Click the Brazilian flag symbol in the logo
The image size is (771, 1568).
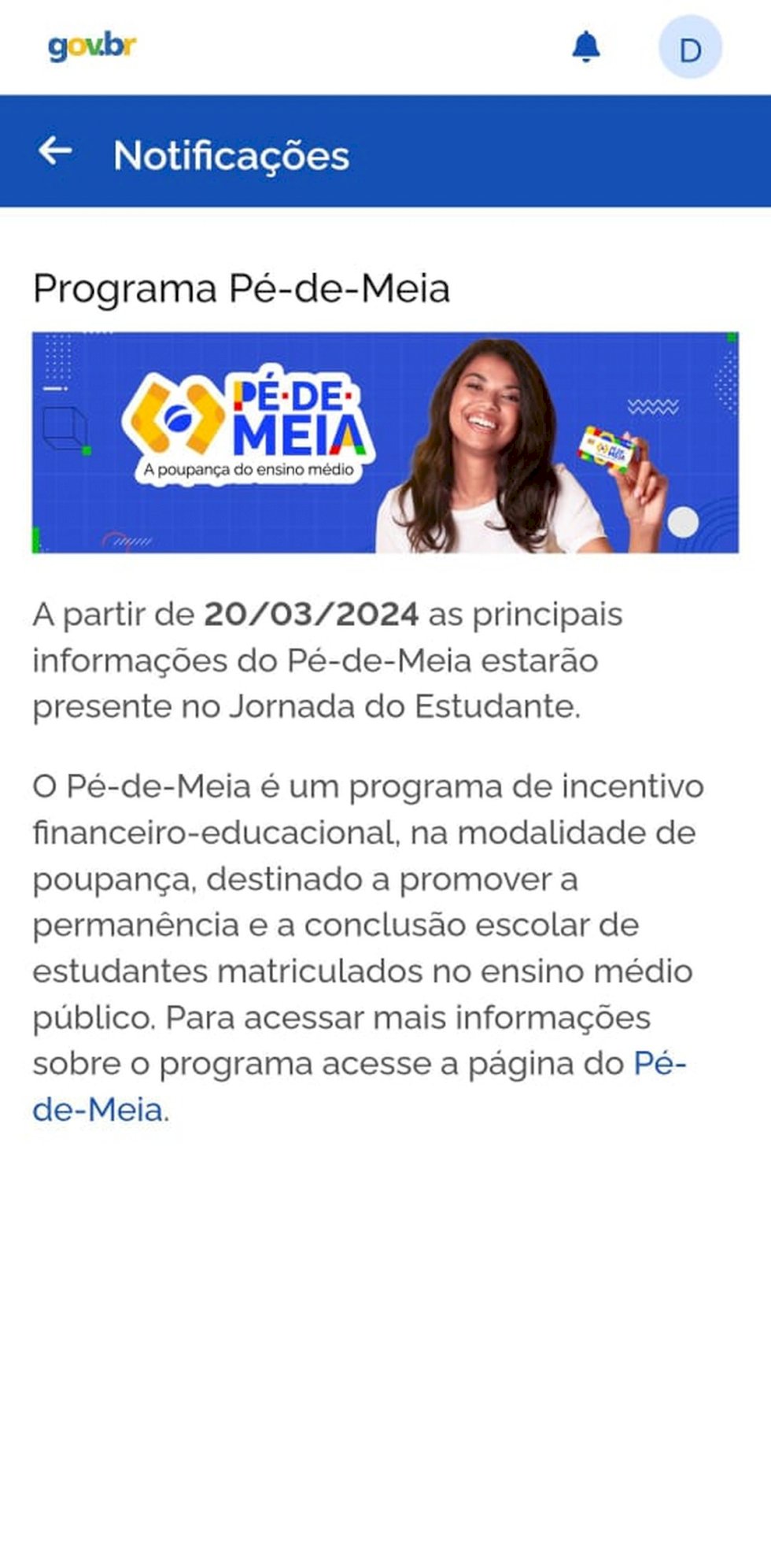tap(177, 419)
